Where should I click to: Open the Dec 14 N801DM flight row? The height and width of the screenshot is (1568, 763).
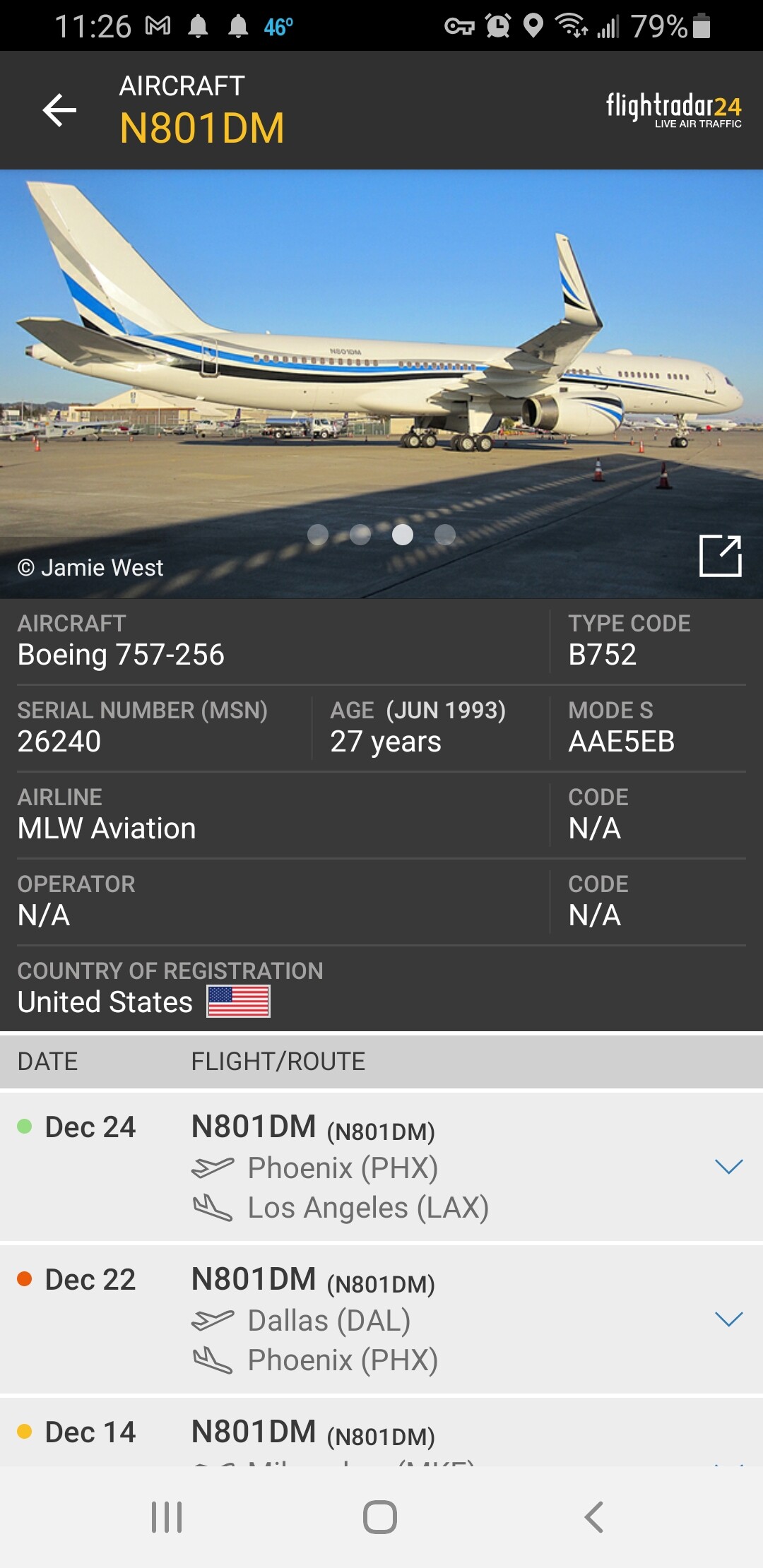[381, 1434]
